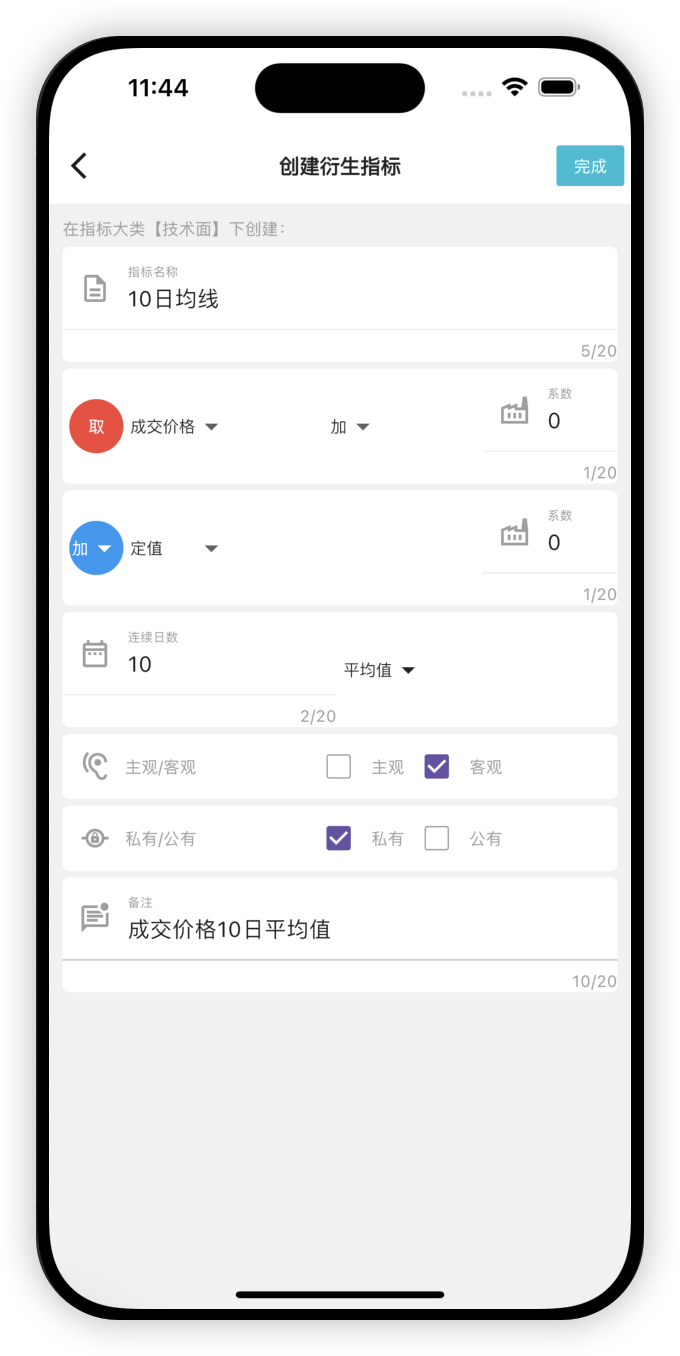Check the 主观 checkbox
The width and height of the screenshot is (680, 1356).
tap(339, 767)
